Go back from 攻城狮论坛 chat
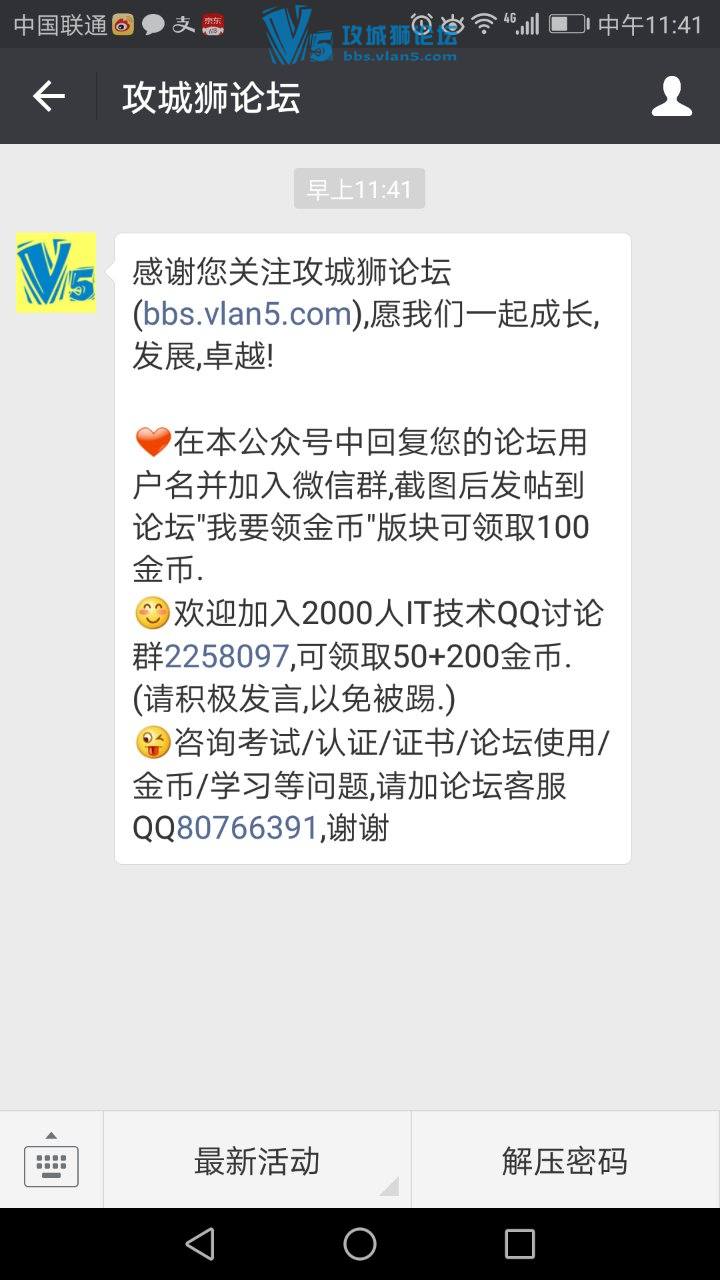The image size is (720, 1280). (x=48, y=97)
